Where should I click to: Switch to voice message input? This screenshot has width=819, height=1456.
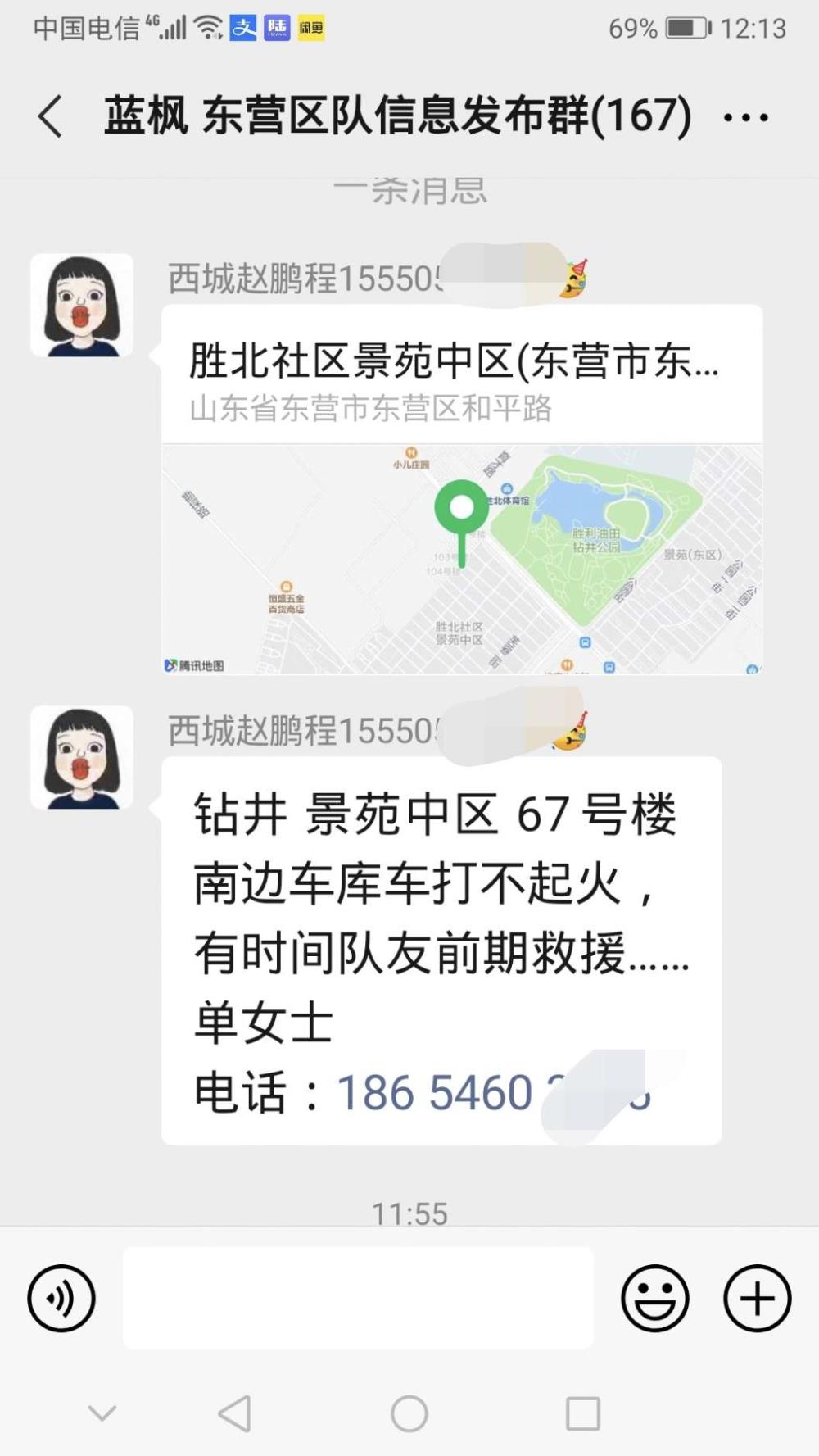(x=61, y=1299)
